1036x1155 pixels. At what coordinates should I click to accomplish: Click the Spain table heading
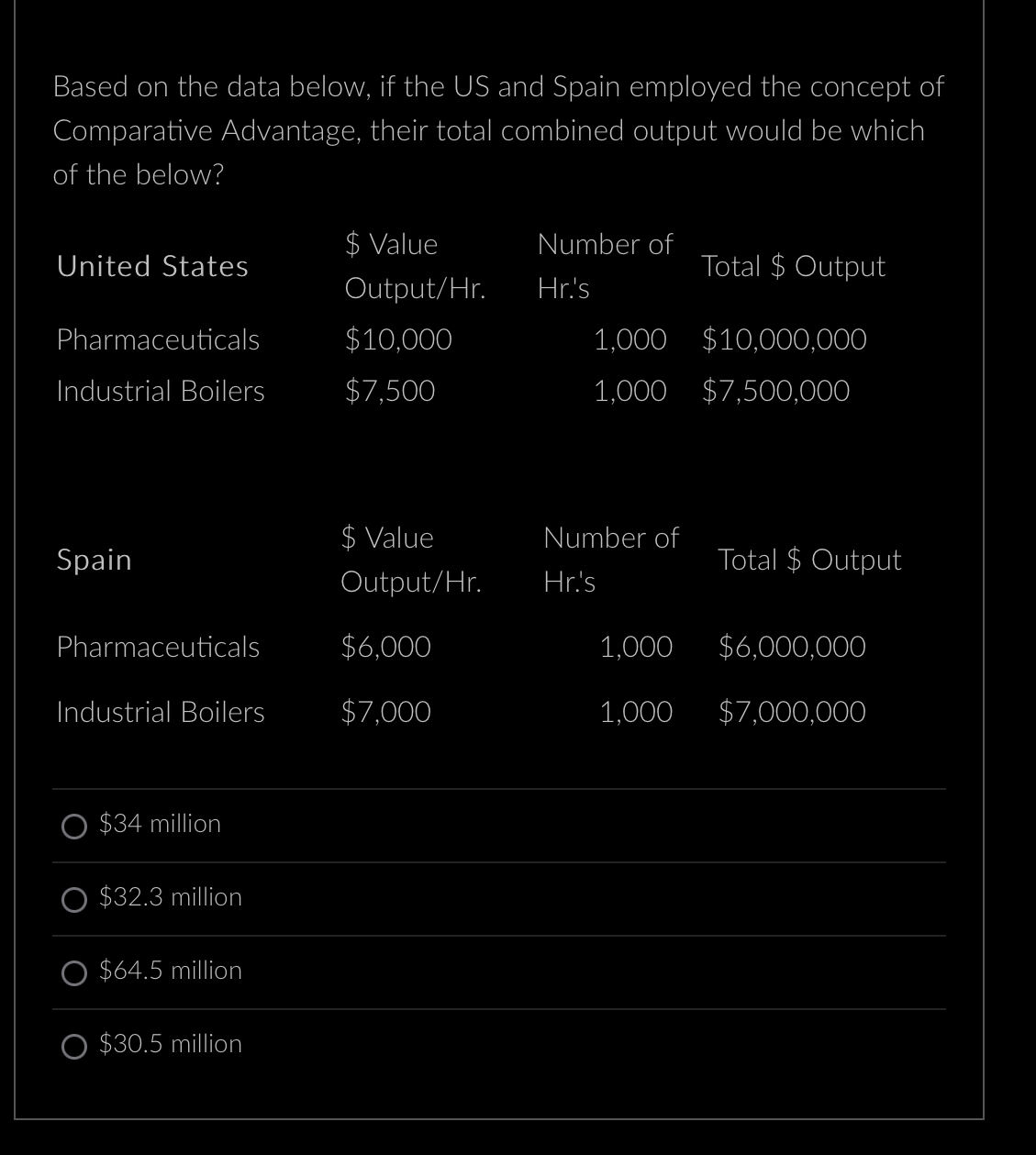pos(95,559)
